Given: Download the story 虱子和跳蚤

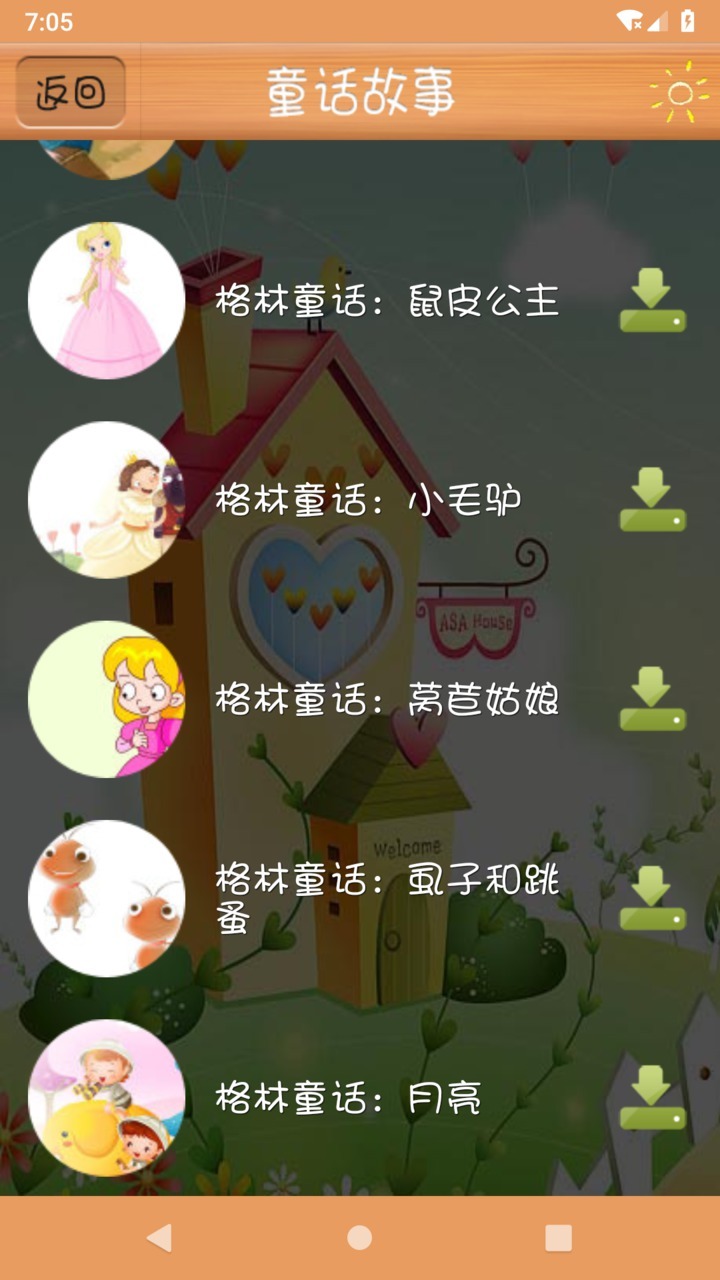Looking at the screenshot, I should 652,898.
